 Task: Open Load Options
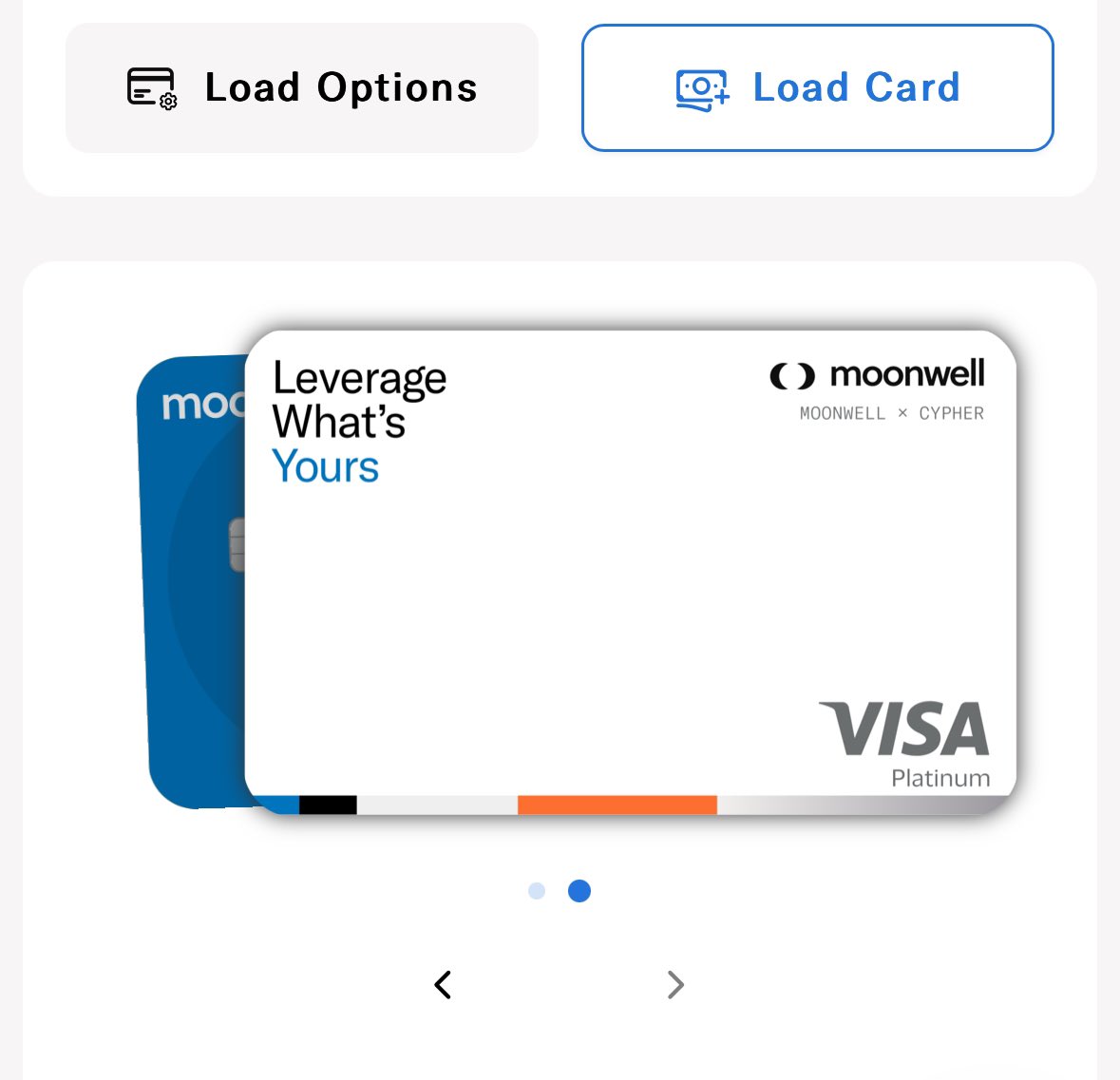coord(302,87)
